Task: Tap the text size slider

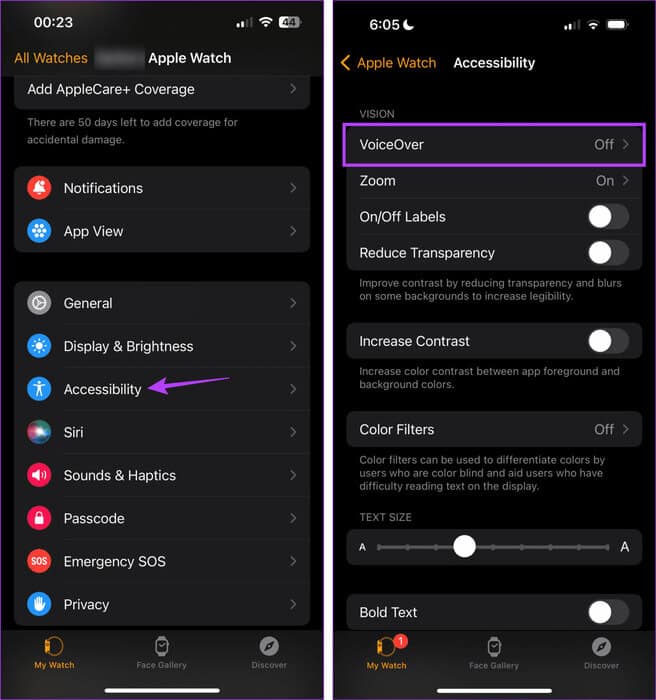Action: point(492,547)
